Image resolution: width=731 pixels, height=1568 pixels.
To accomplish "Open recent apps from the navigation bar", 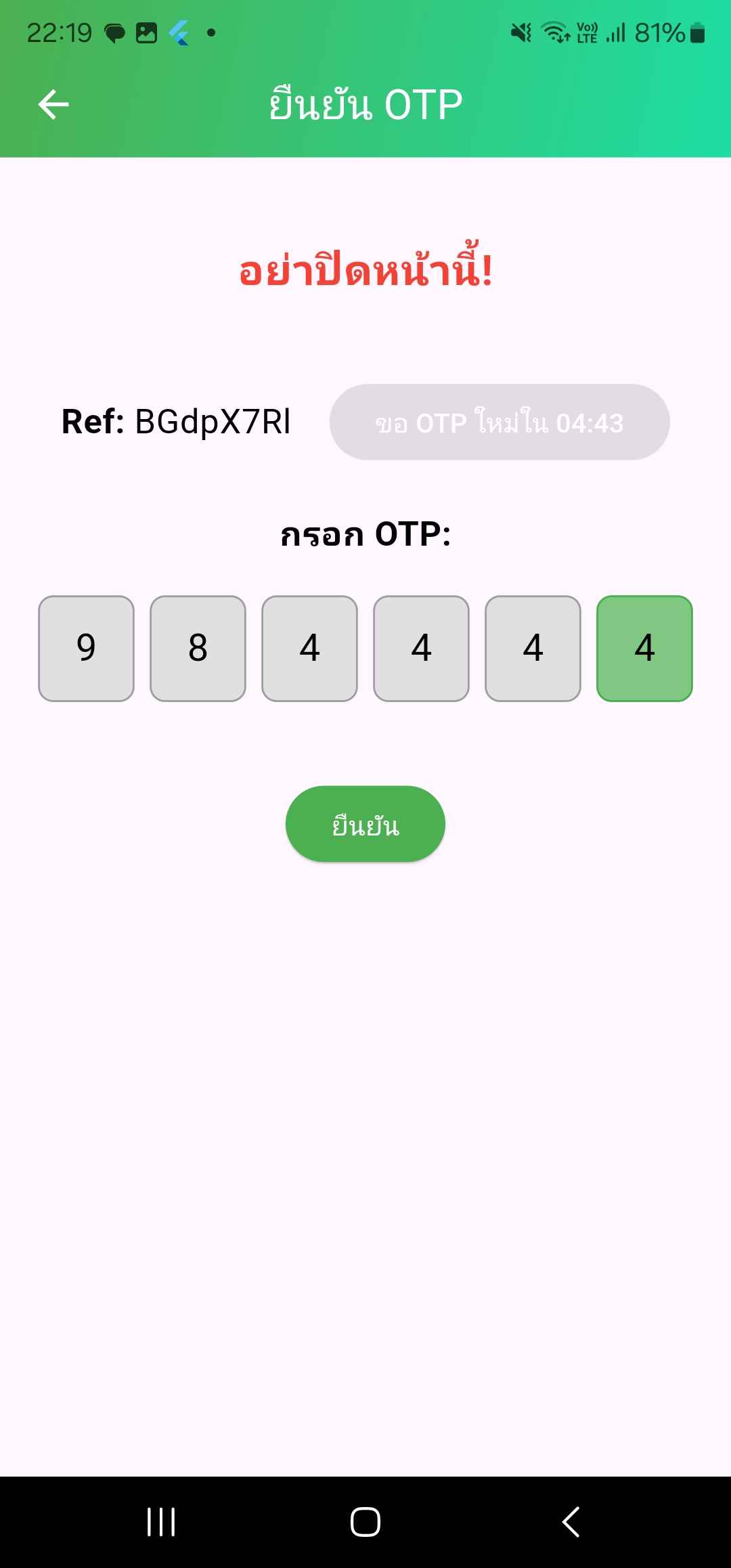I will point(161,1522).
